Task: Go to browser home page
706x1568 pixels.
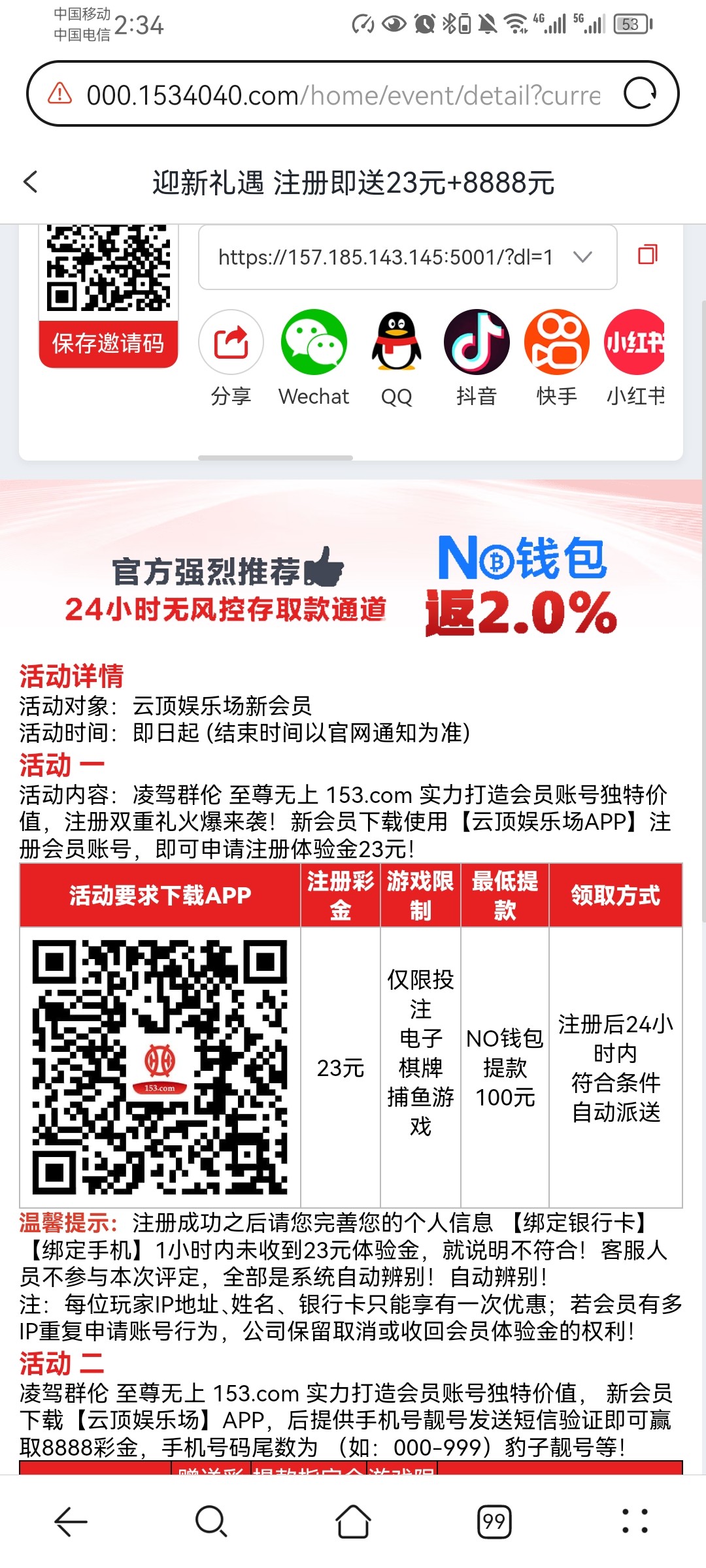Action: tap(353, 1522)
